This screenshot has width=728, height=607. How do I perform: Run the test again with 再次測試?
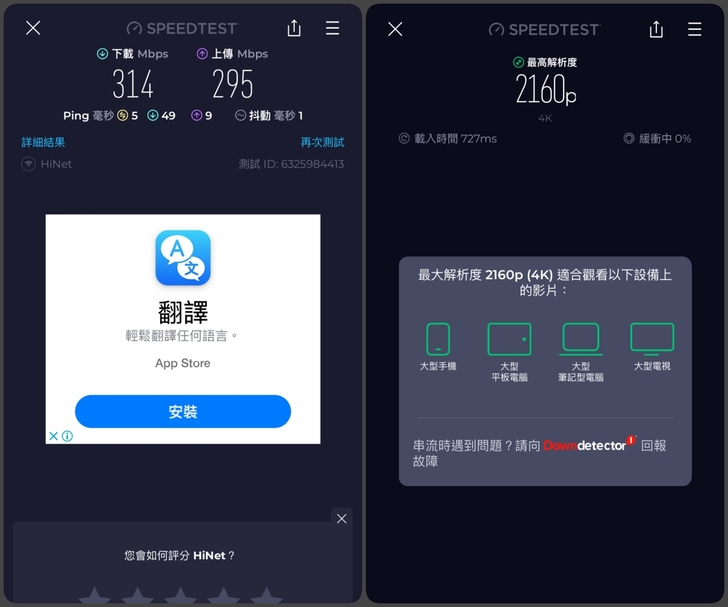(322, 142)
